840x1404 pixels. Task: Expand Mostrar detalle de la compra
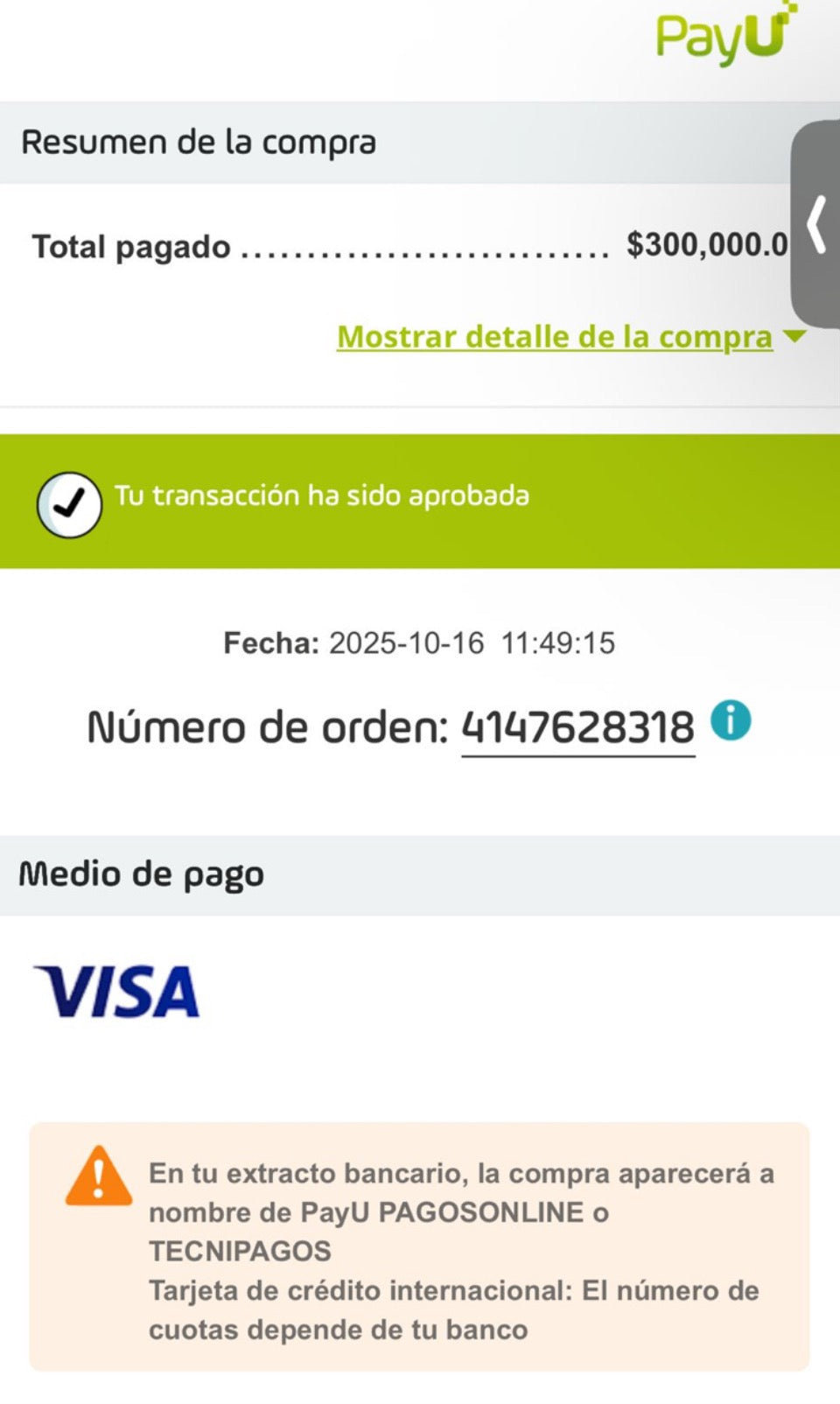pyautogui.click(x=555, y=337)
